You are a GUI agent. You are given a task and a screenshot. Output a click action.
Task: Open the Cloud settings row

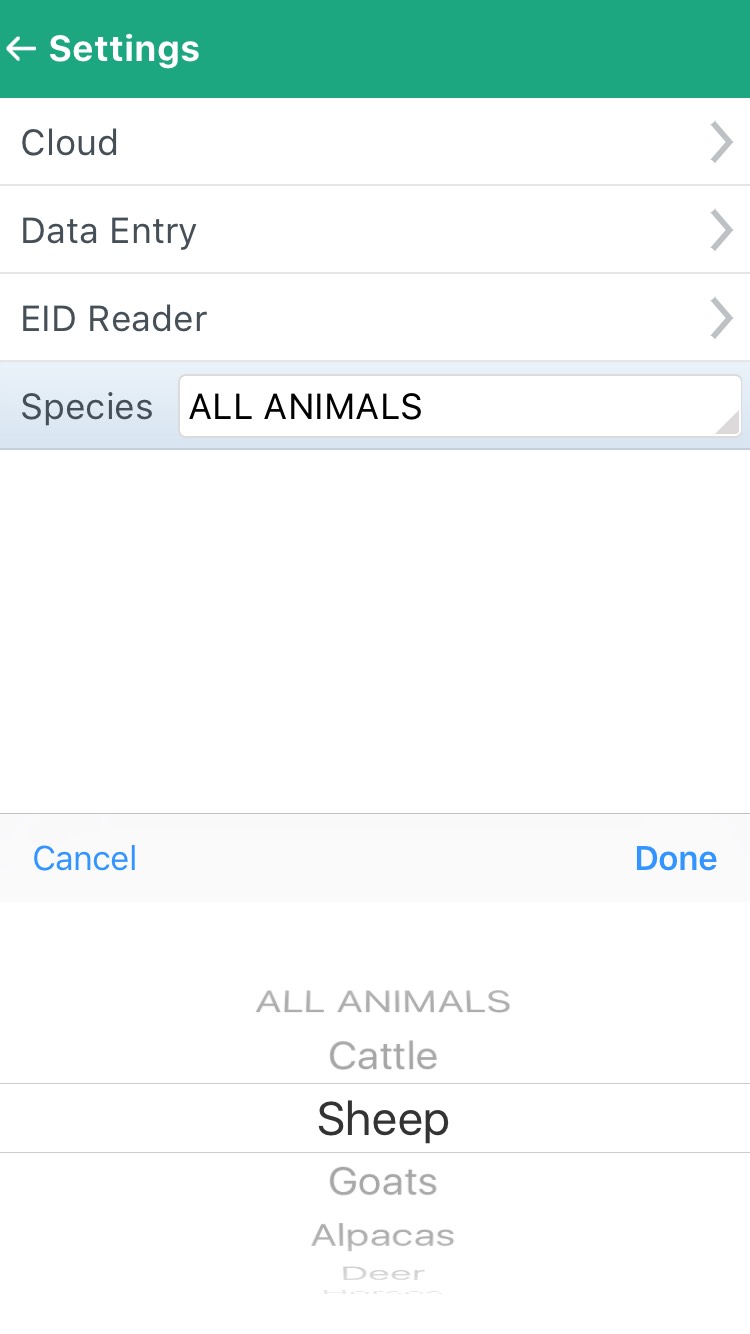click(x=375, y=142)
